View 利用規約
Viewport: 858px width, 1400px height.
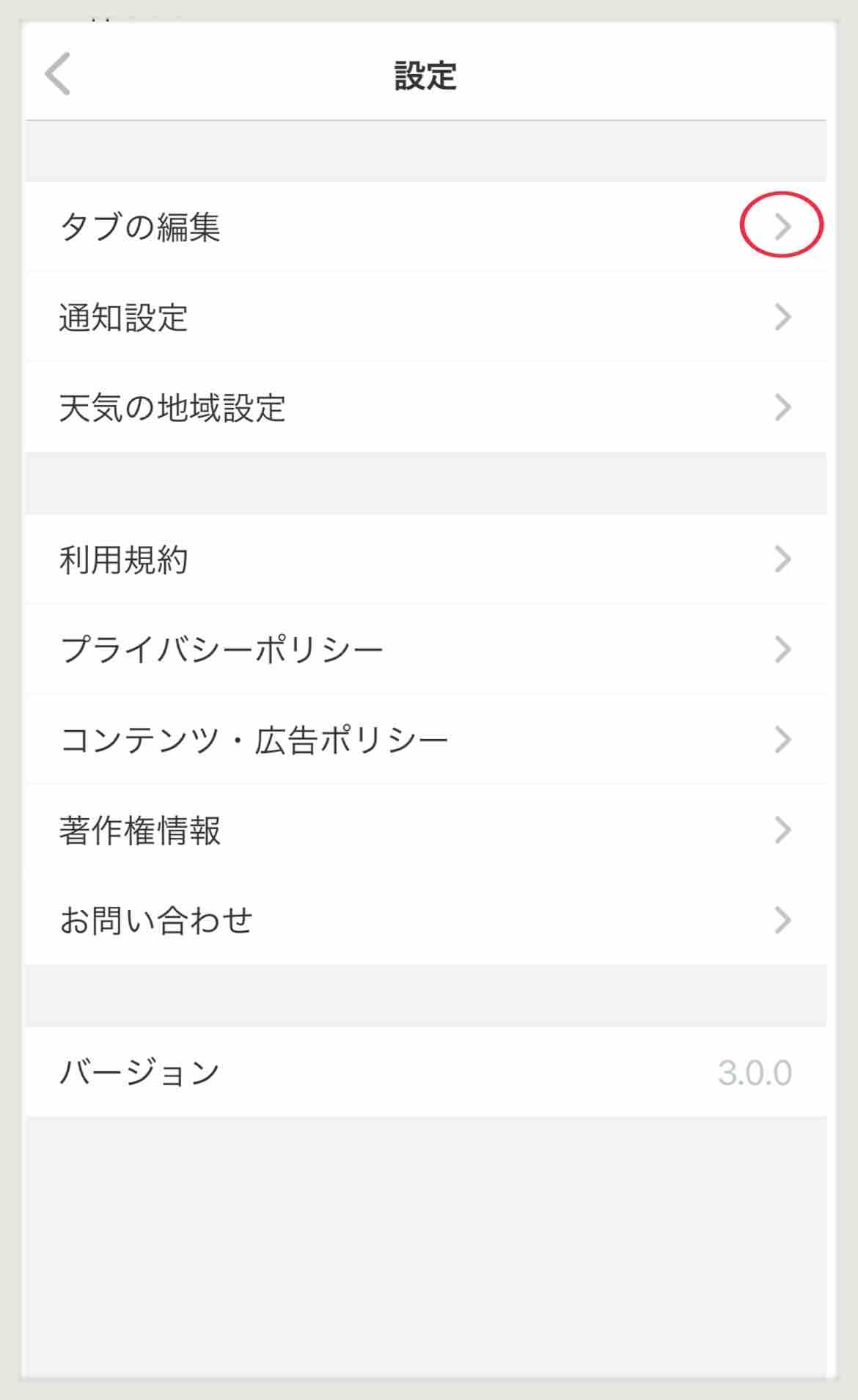coord(425,559)
